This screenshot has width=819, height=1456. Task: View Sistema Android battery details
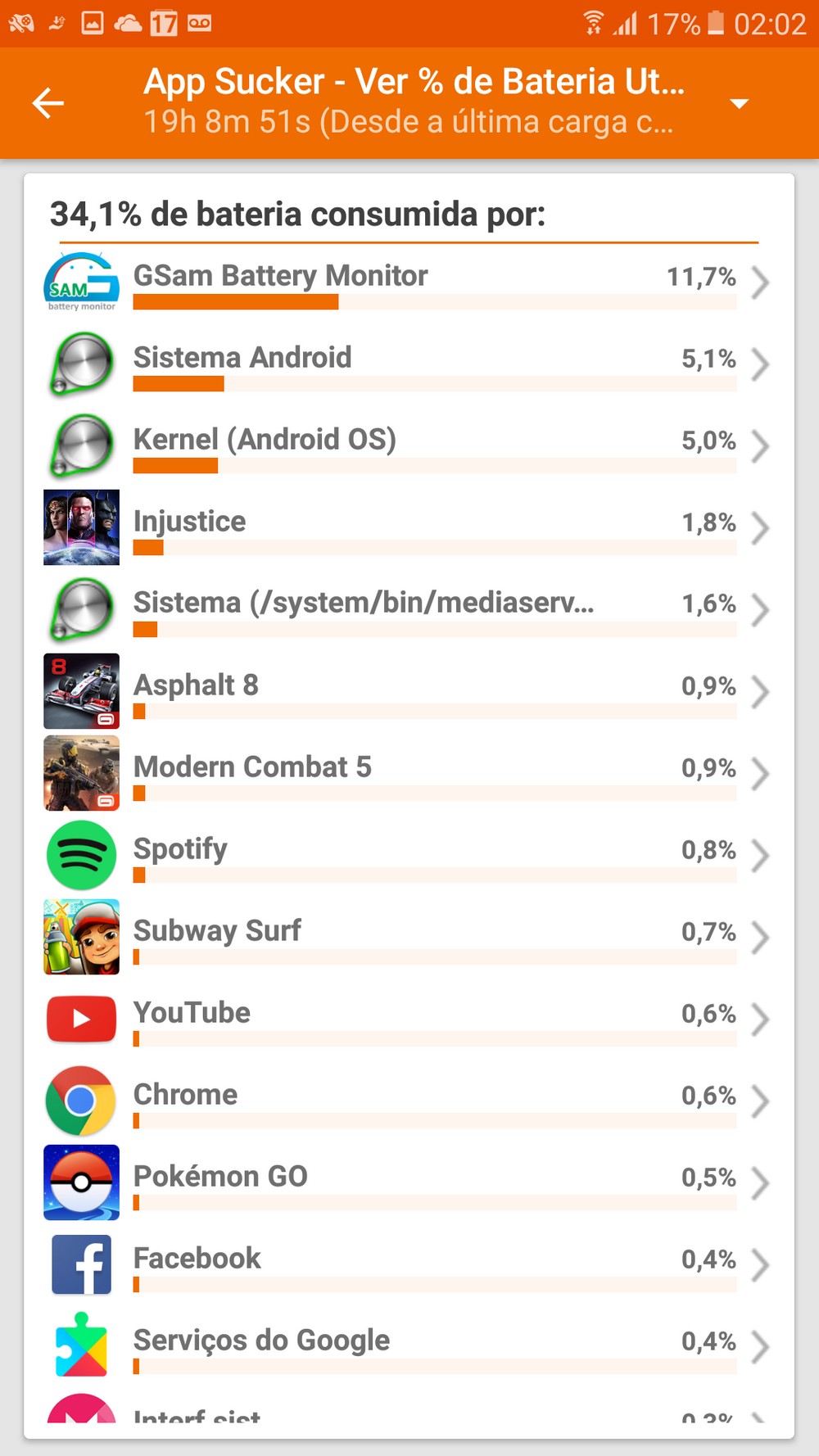click(x=409, y=364)
